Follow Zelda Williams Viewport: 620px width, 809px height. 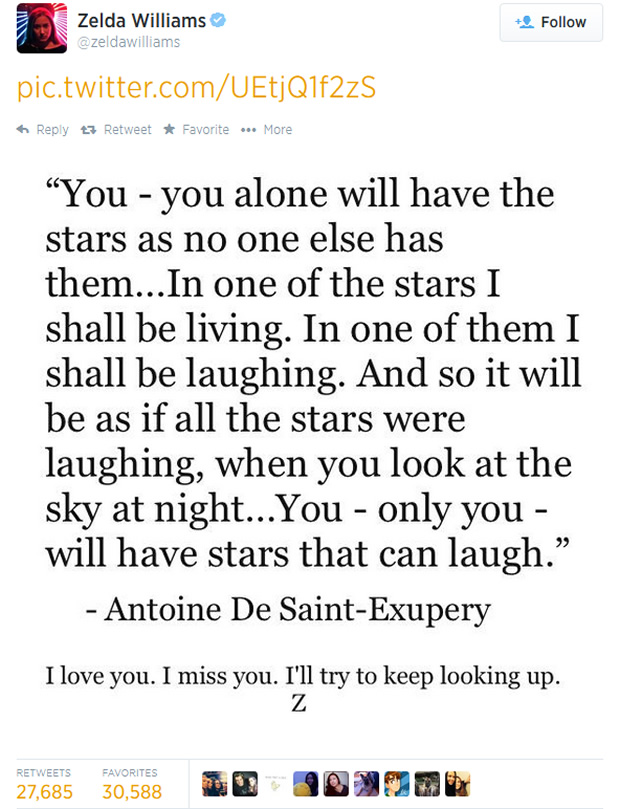tap(551, 22)
